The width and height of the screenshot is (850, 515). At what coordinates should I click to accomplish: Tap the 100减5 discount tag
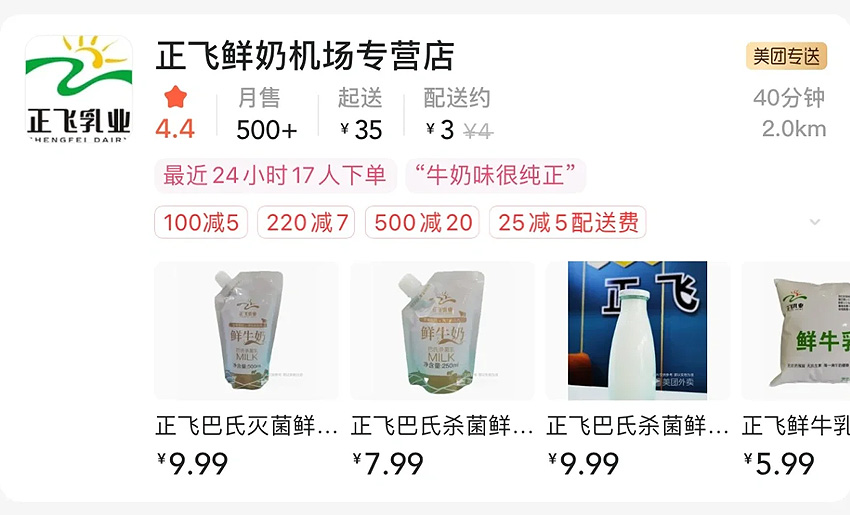click(201, 222)
